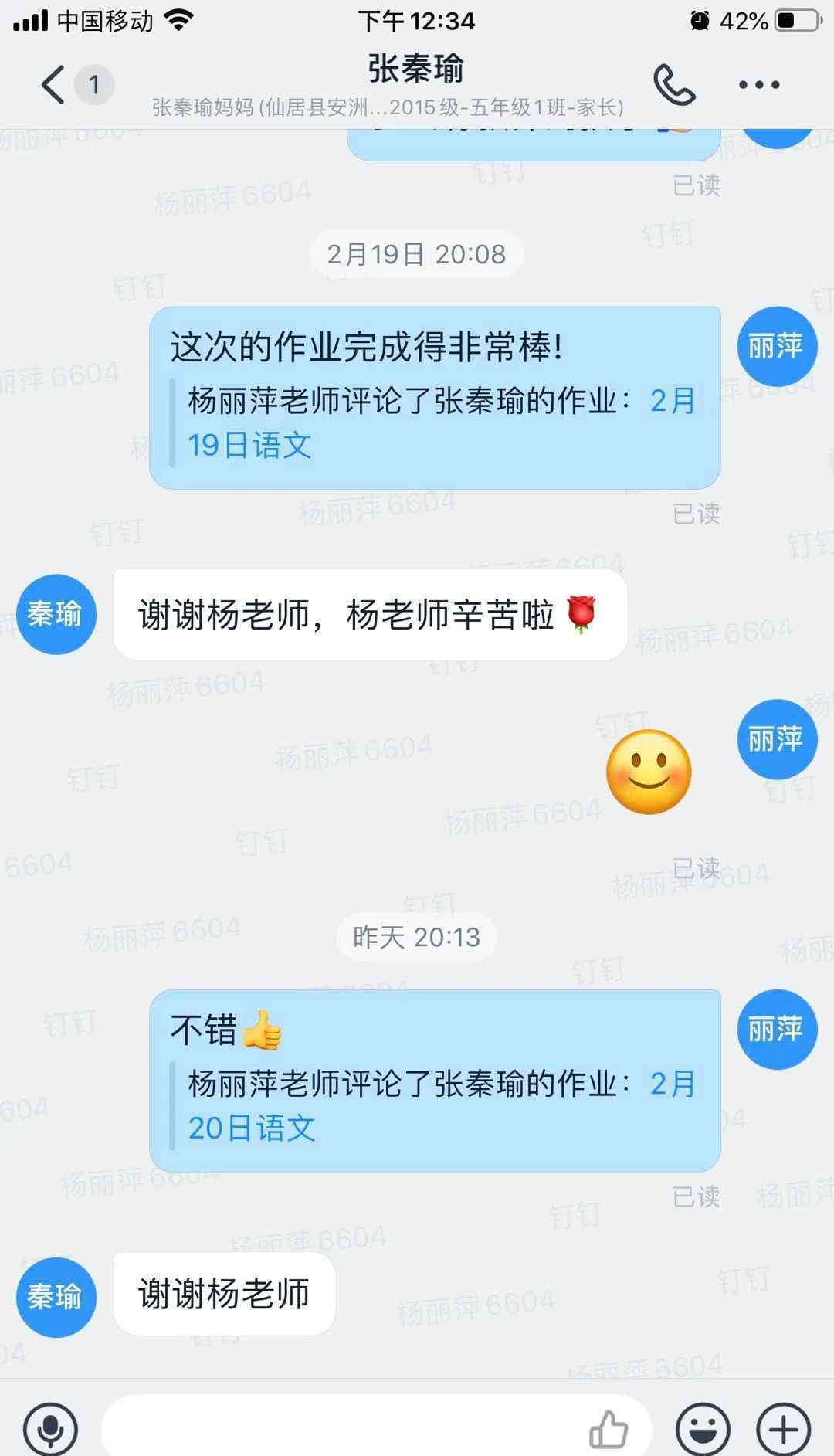Open the plus attachment menu

coord(784,1429)
